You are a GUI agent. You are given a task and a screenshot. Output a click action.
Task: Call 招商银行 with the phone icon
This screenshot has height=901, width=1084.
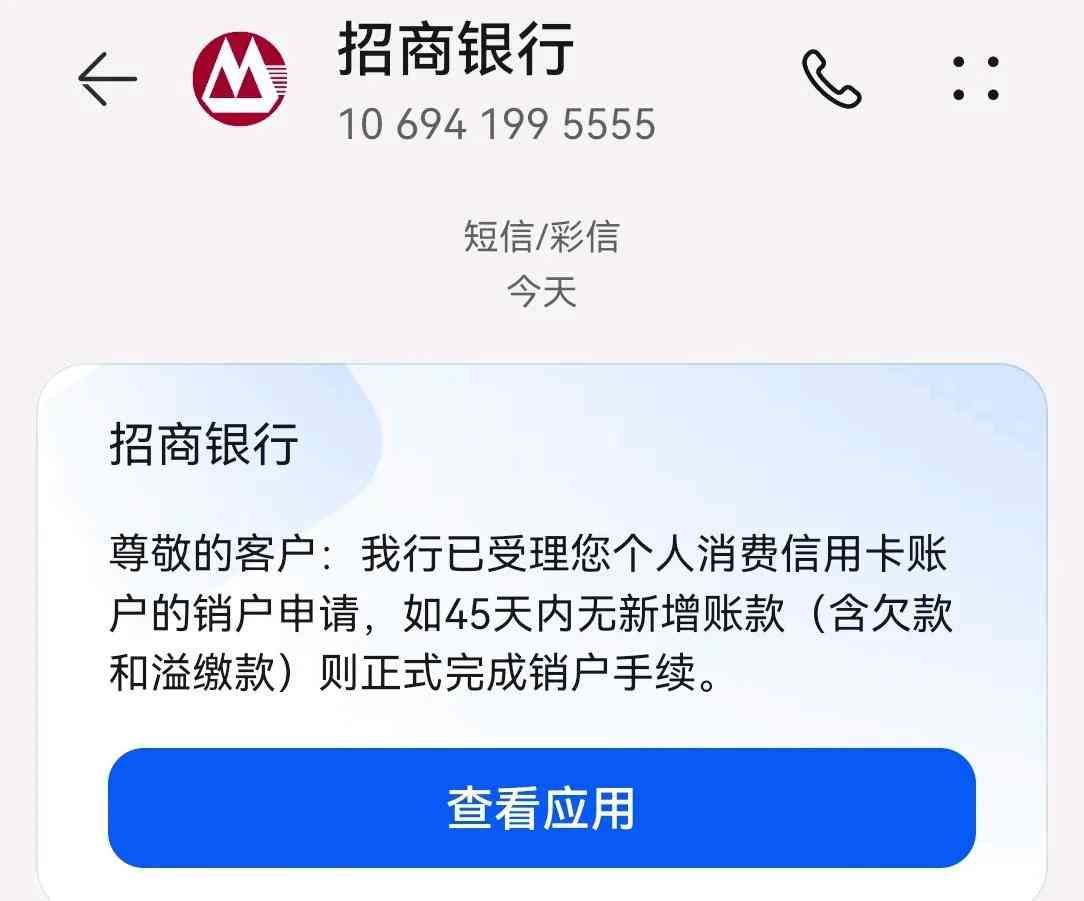pyautogui.click(x=831, y=79)
